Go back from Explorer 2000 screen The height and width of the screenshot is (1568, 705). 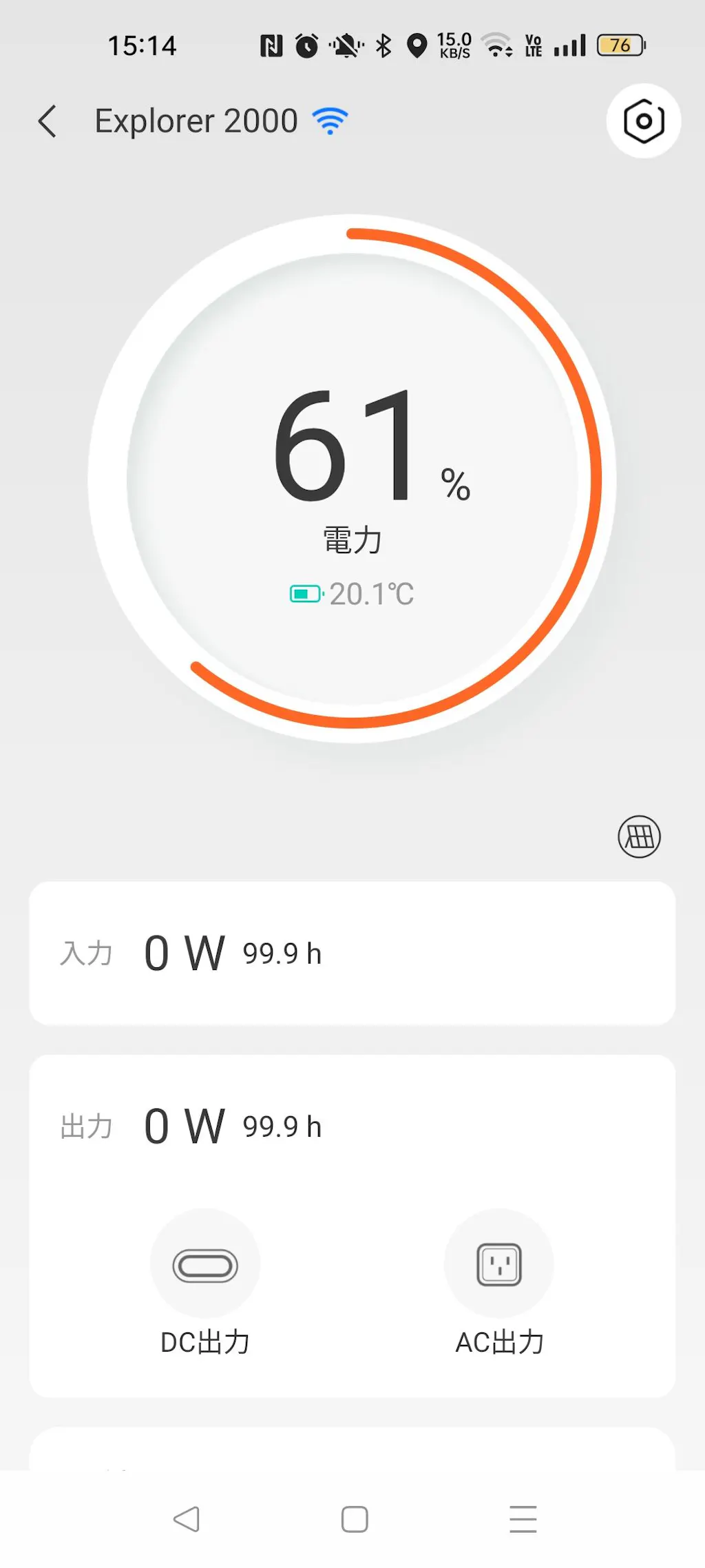(47, 122)
